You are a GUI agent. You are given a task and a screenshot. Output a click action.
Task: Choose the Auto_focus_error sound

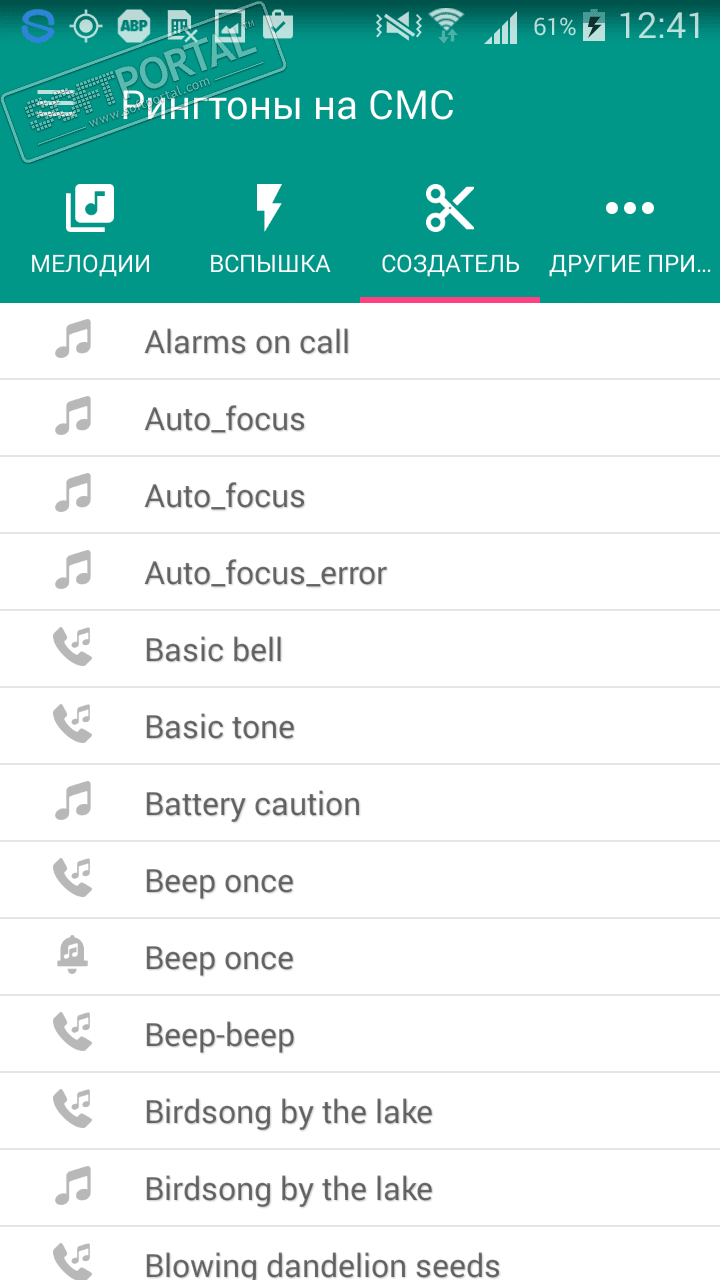360,573
